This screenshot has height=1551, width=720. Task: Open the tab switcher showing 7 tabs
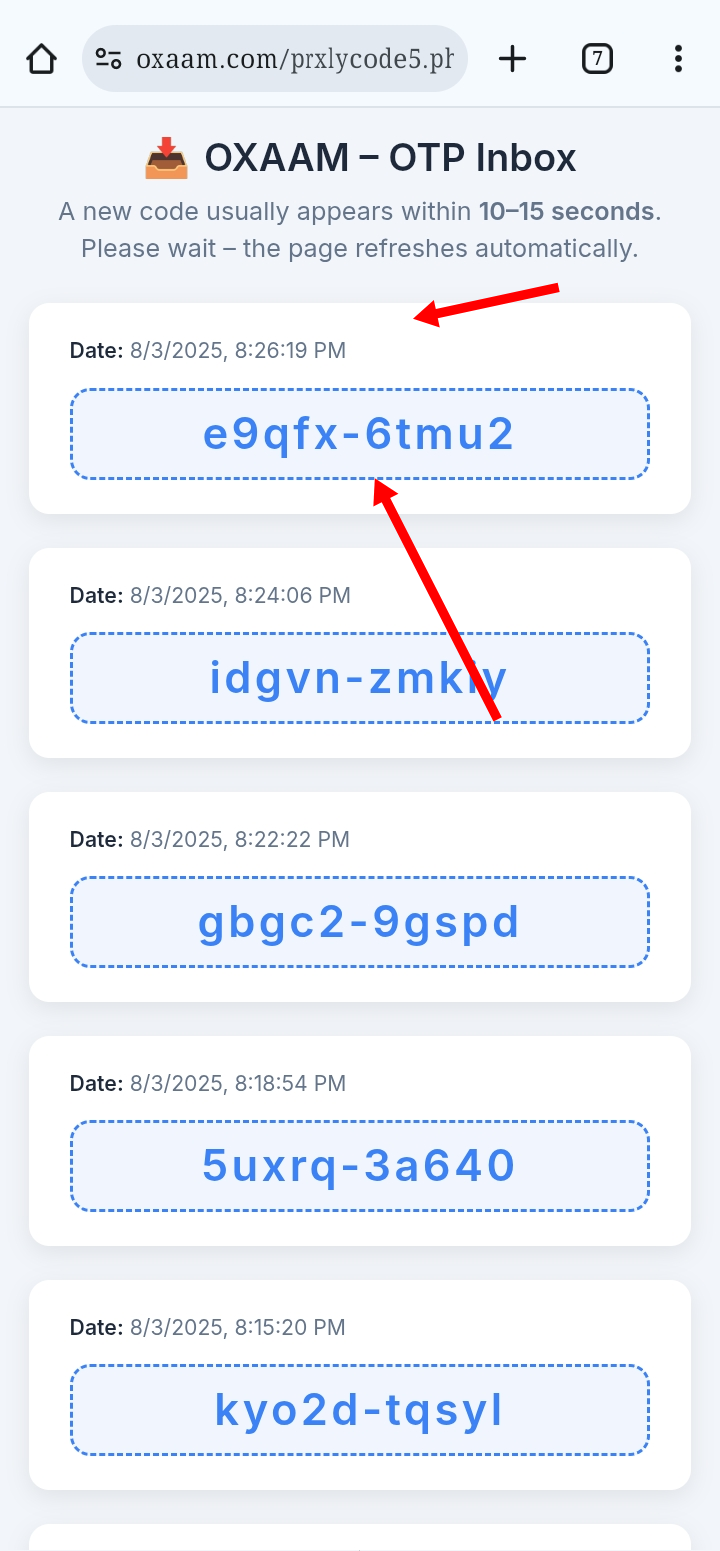point(597,59)
